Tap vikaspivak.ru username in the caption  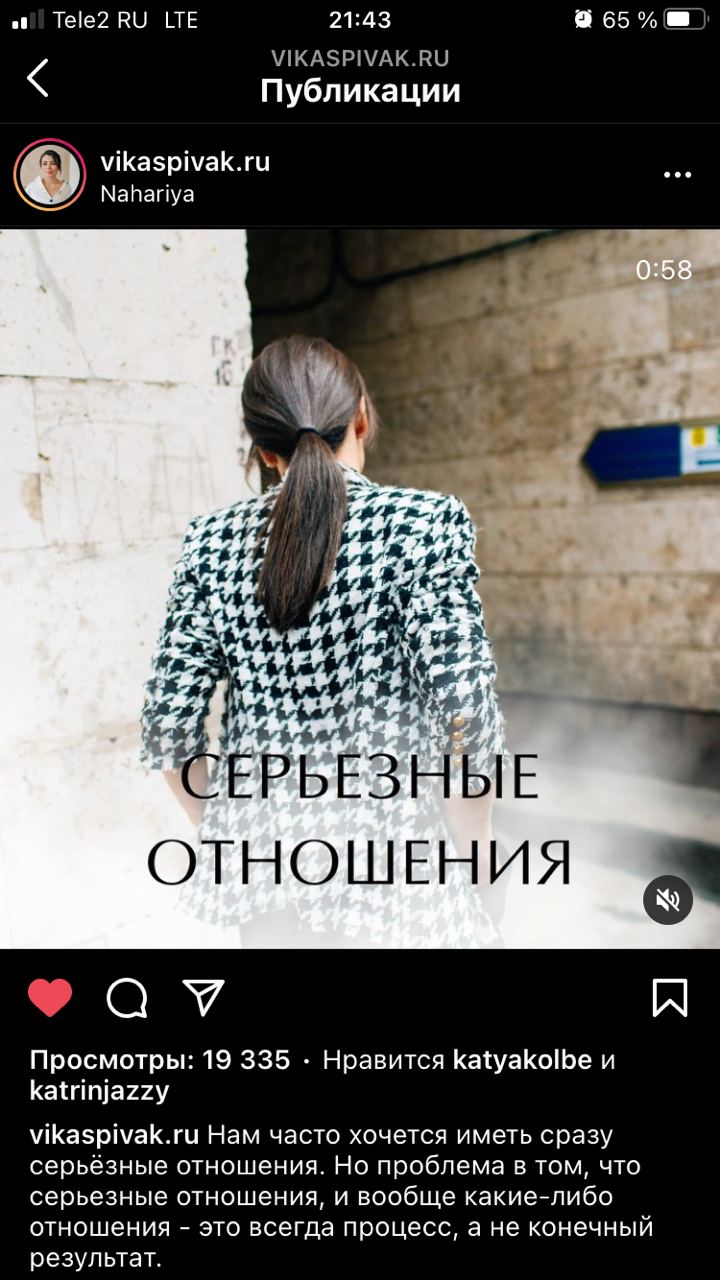114,1136
